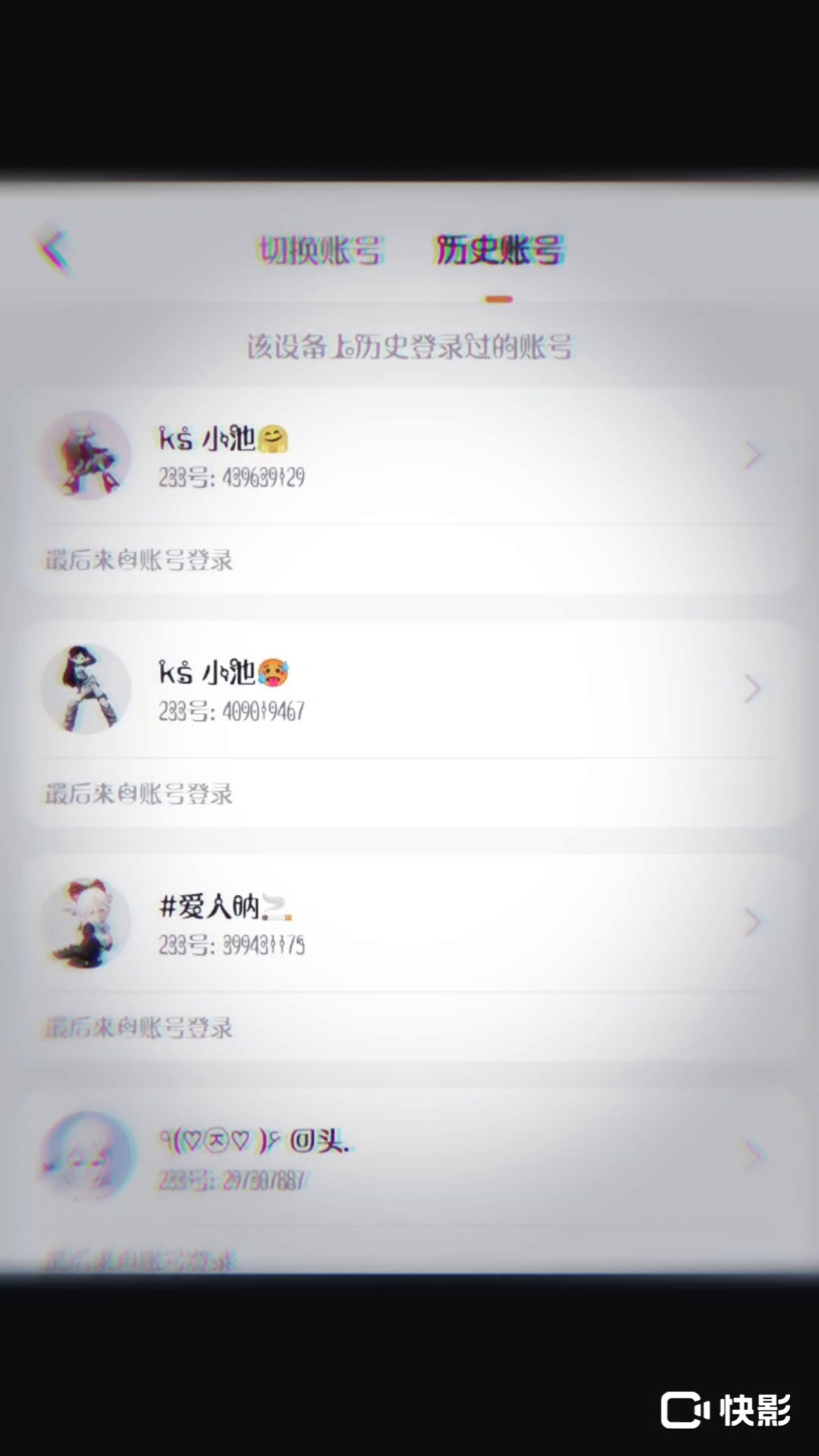819x1456 pixels.
Task: Select the account named 回头.
Action: [x=409, y=1157]
